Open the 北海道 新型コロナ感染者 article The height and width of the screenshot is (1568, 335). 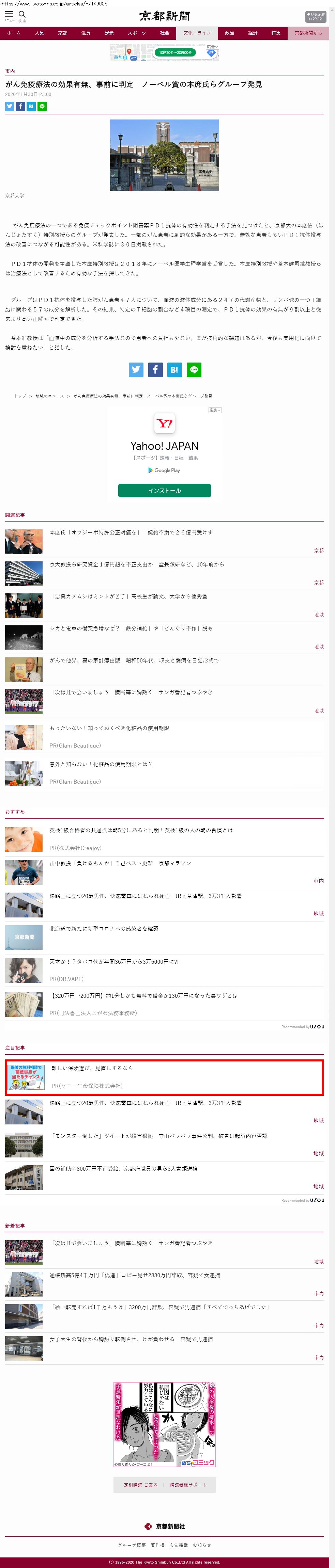[104, 928]
